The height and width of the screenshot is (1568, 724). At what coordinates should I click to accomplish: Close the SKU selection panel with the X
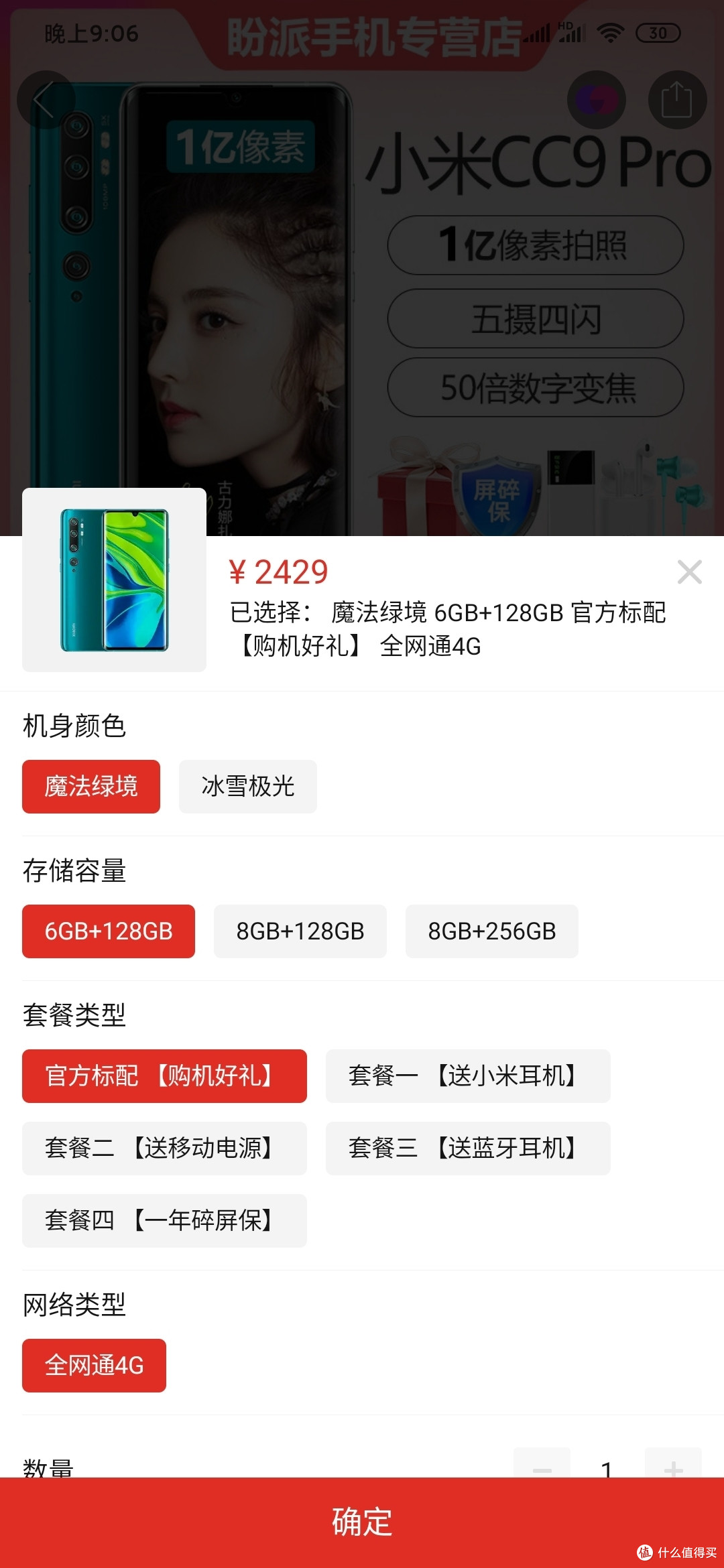(x=689, y=572)
